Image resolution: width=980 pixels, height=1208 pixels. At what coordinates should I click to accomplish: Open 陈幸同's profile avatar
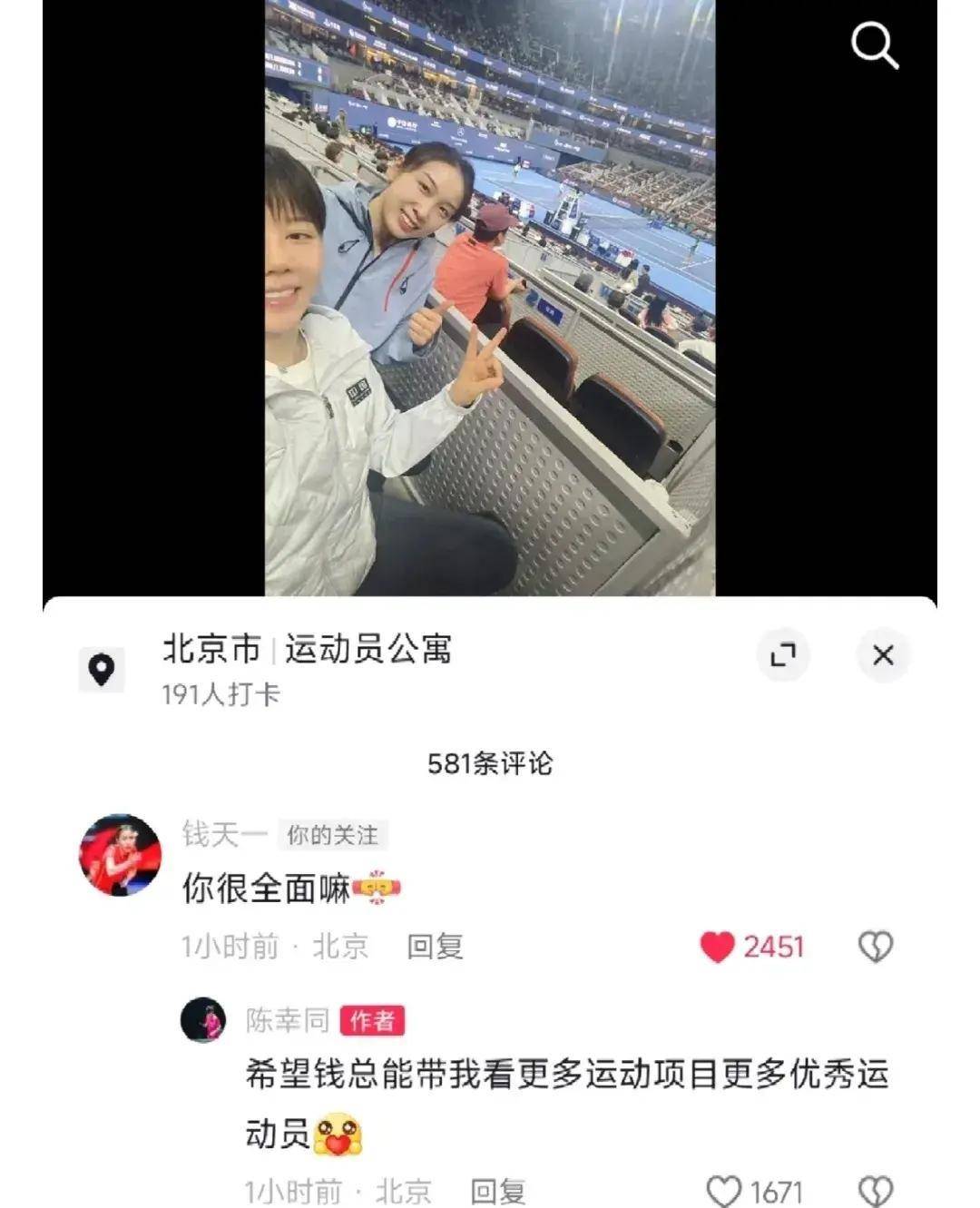coord(203,1020)
